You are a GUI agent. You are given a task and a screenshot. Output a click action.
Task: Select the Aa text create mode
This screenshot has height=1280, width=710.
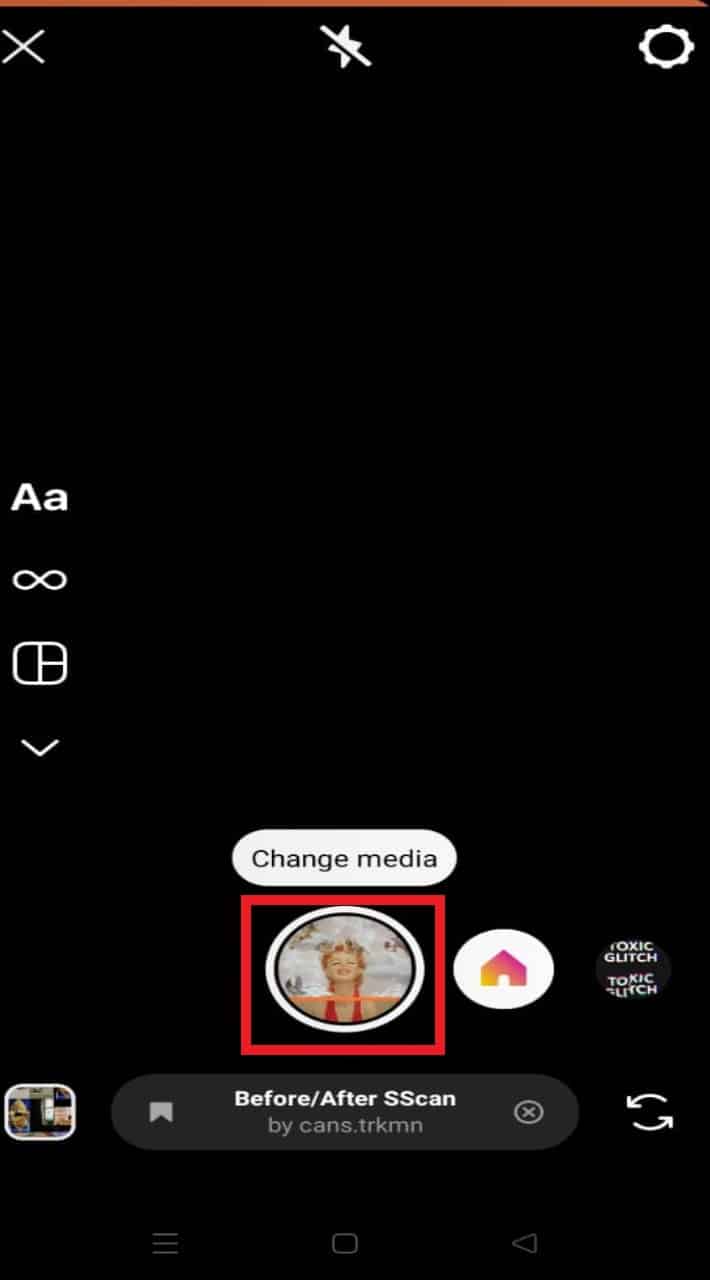pos(39,497)
